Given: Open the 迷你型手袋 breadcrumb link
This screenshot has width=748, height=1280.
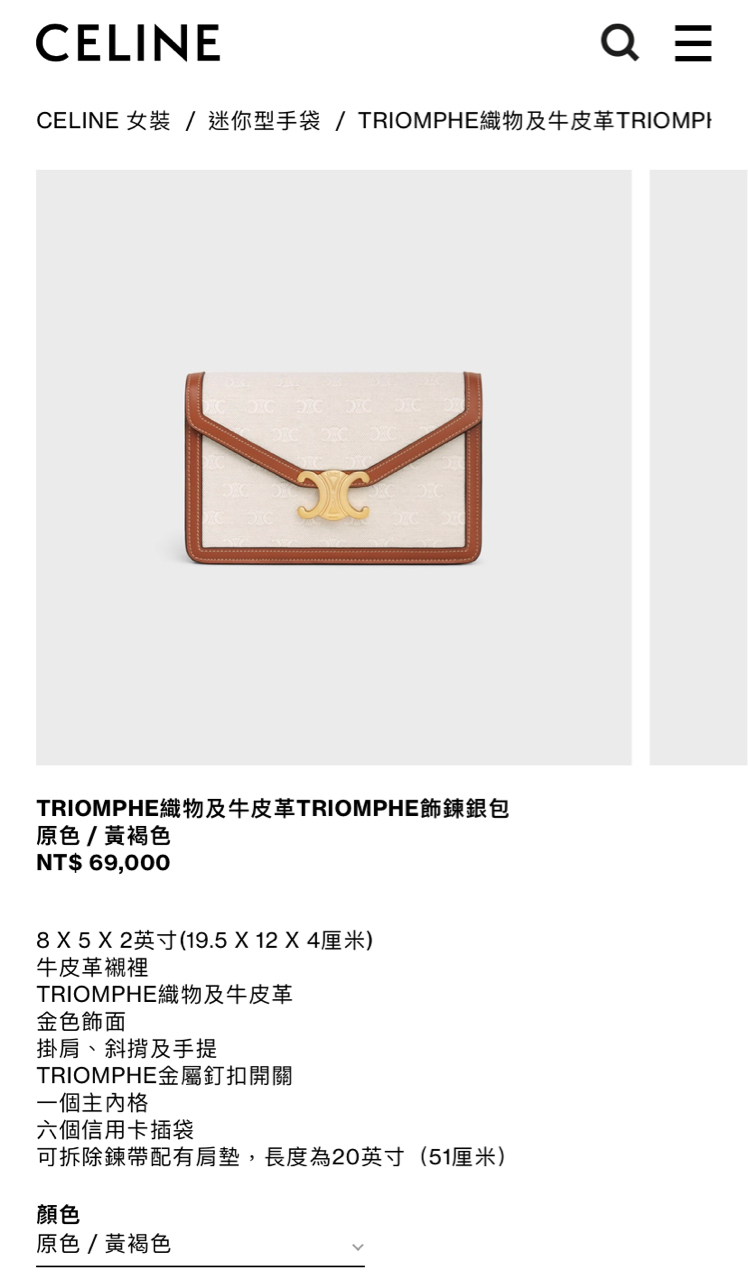Looking at the screenshot, I should click(264, 121).
